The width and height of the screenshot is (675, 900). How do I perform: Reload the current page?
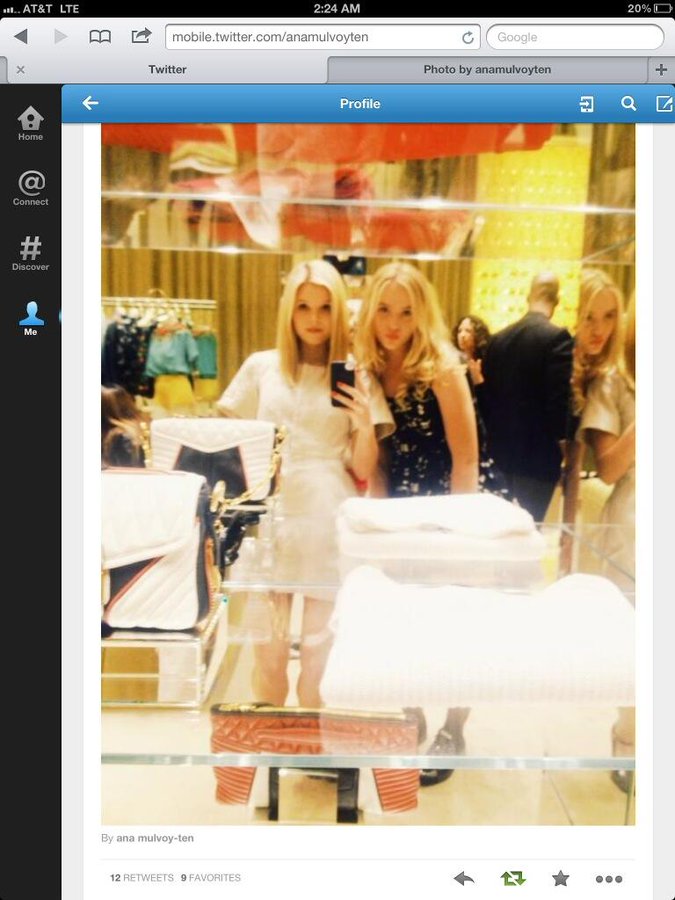pos(467,37)
